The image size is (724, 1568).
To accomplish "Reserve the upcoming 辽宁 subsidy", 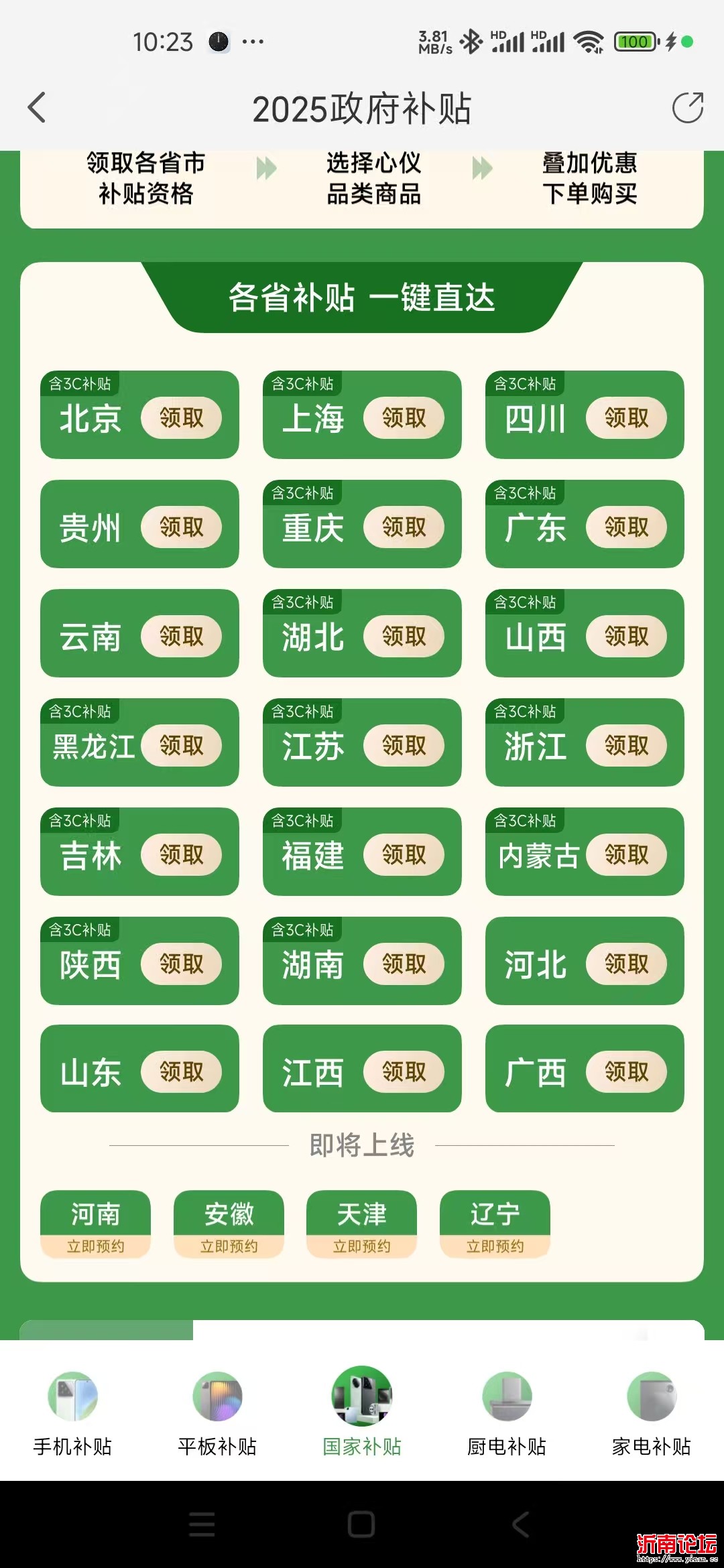I will (495, 1245).
